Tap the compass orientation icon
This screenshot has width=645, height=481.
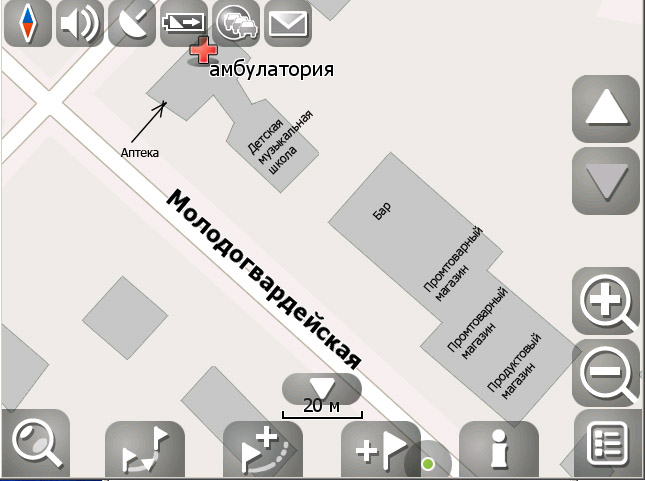(x=27, y=22)
